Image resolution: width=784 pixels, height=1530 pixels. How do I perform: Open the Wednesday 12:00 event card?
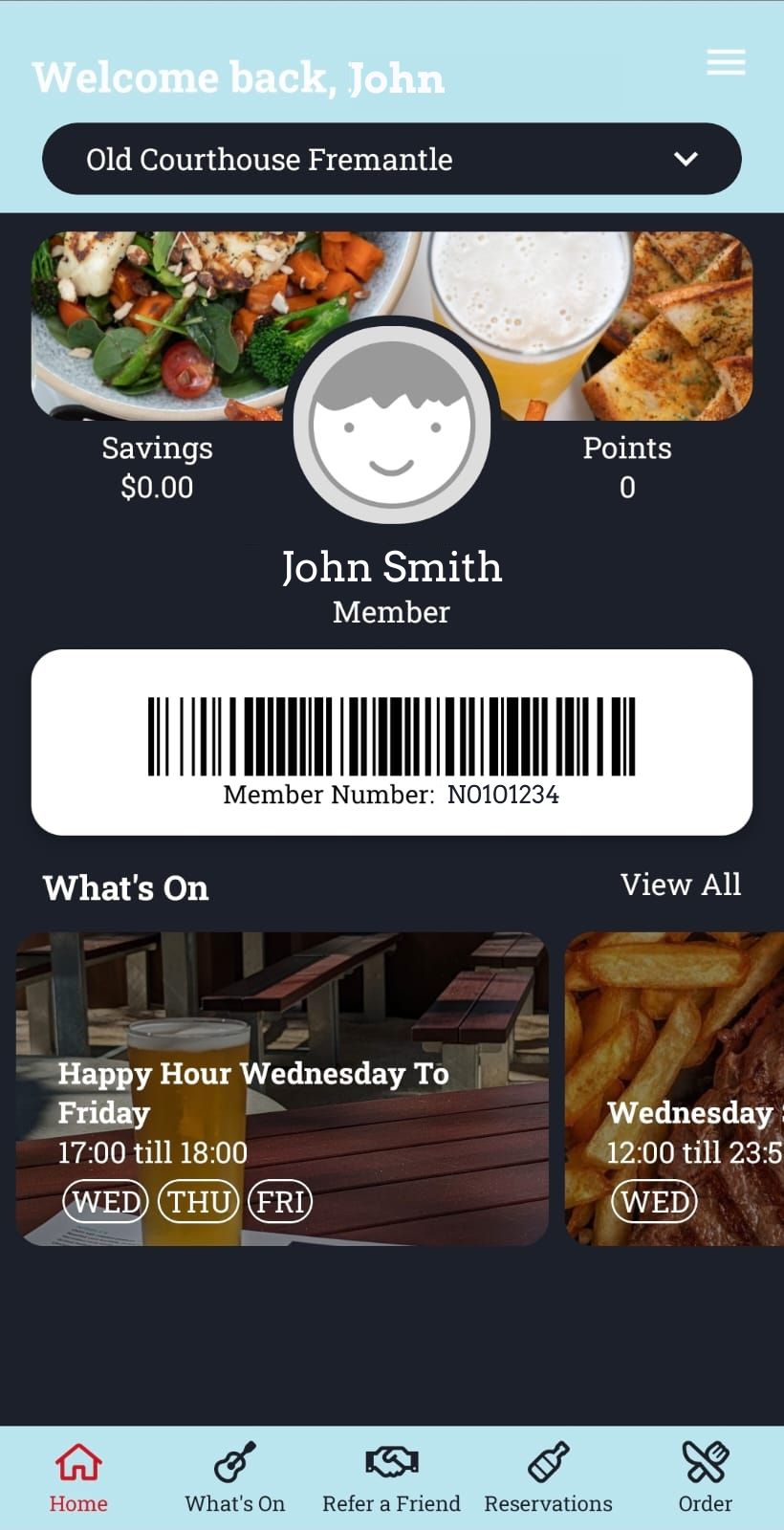click(x=675, y=1088)
